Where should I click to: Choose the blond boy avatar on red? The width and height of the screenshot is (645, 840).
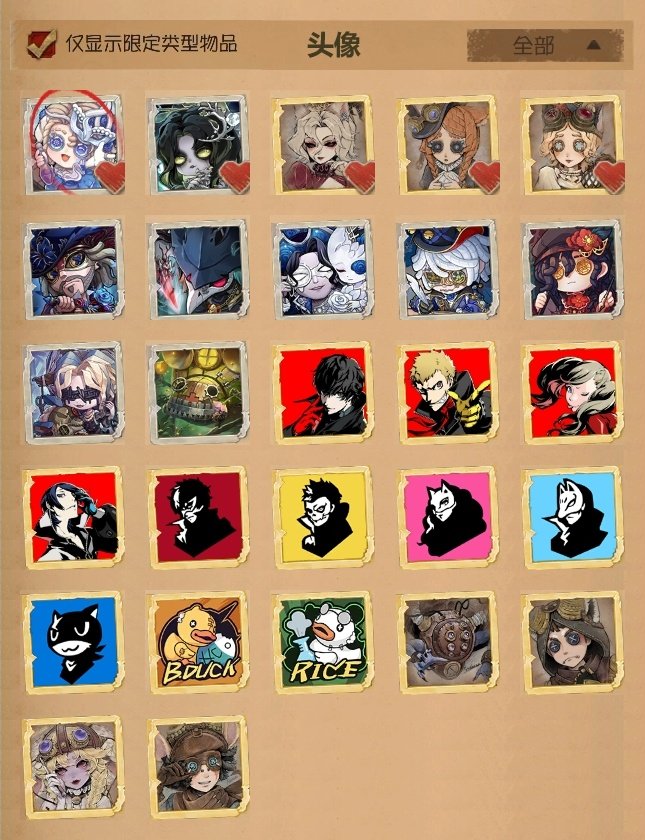(446, 392)
